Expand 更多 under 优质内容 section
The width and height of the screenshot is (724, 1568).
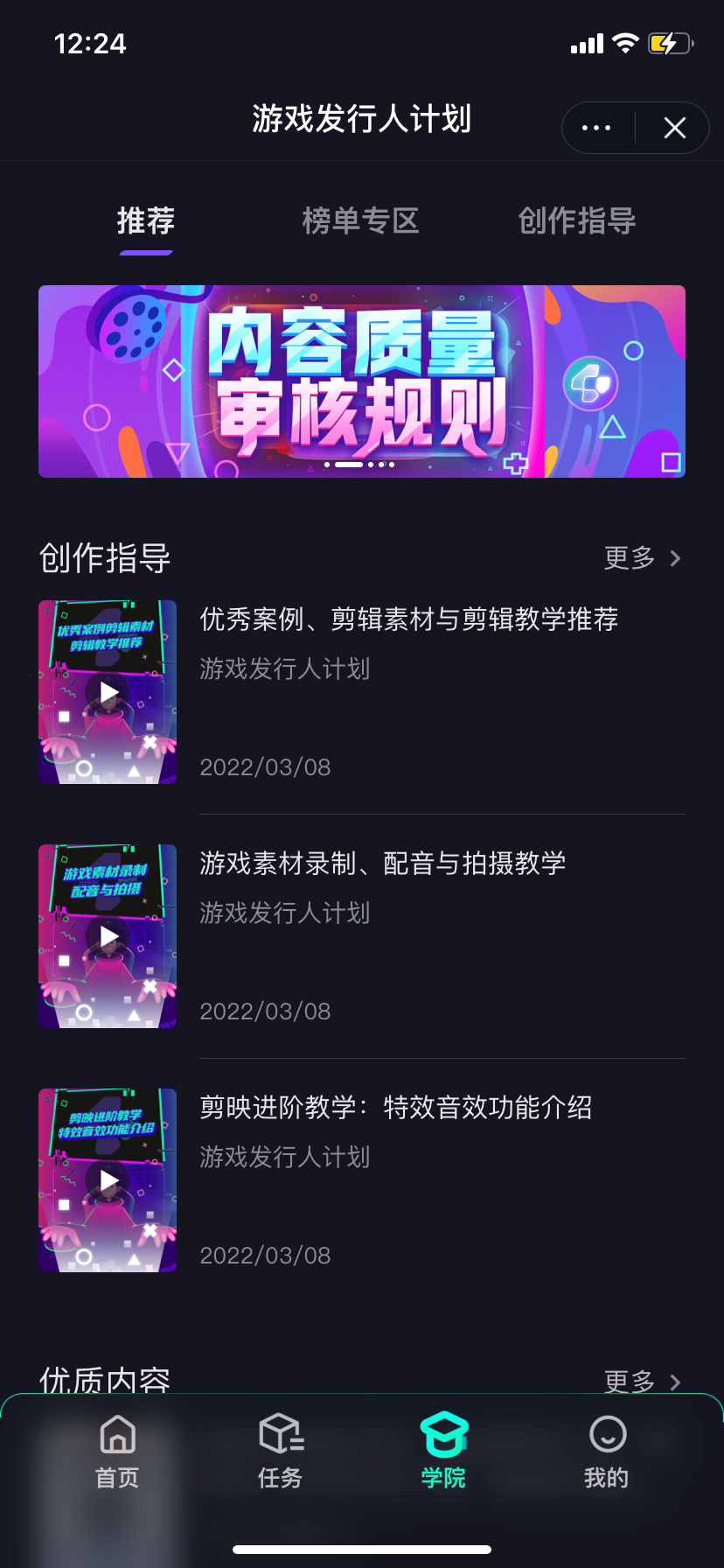[x=628, y=1381]
